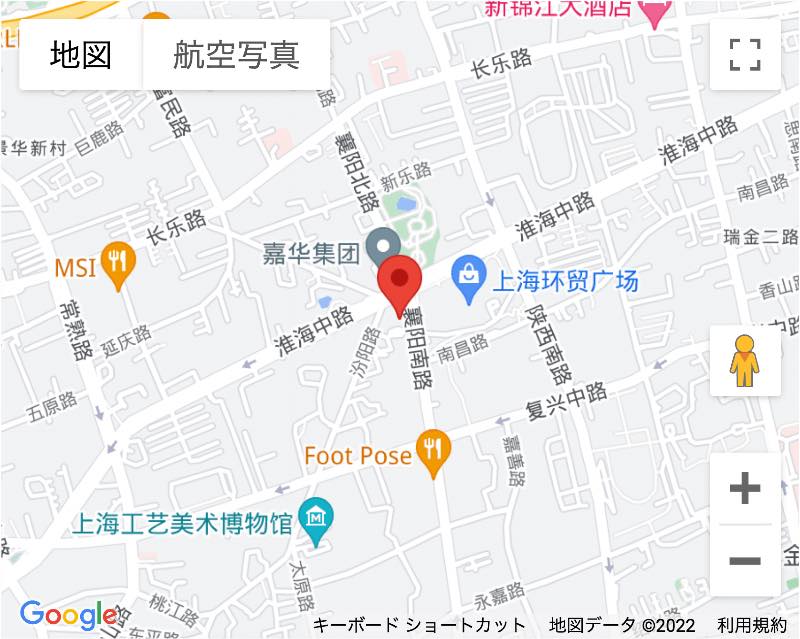Open the Foot Pose restaurant marker
Viewport: 800px width, 639px height.
pos(432,455)
